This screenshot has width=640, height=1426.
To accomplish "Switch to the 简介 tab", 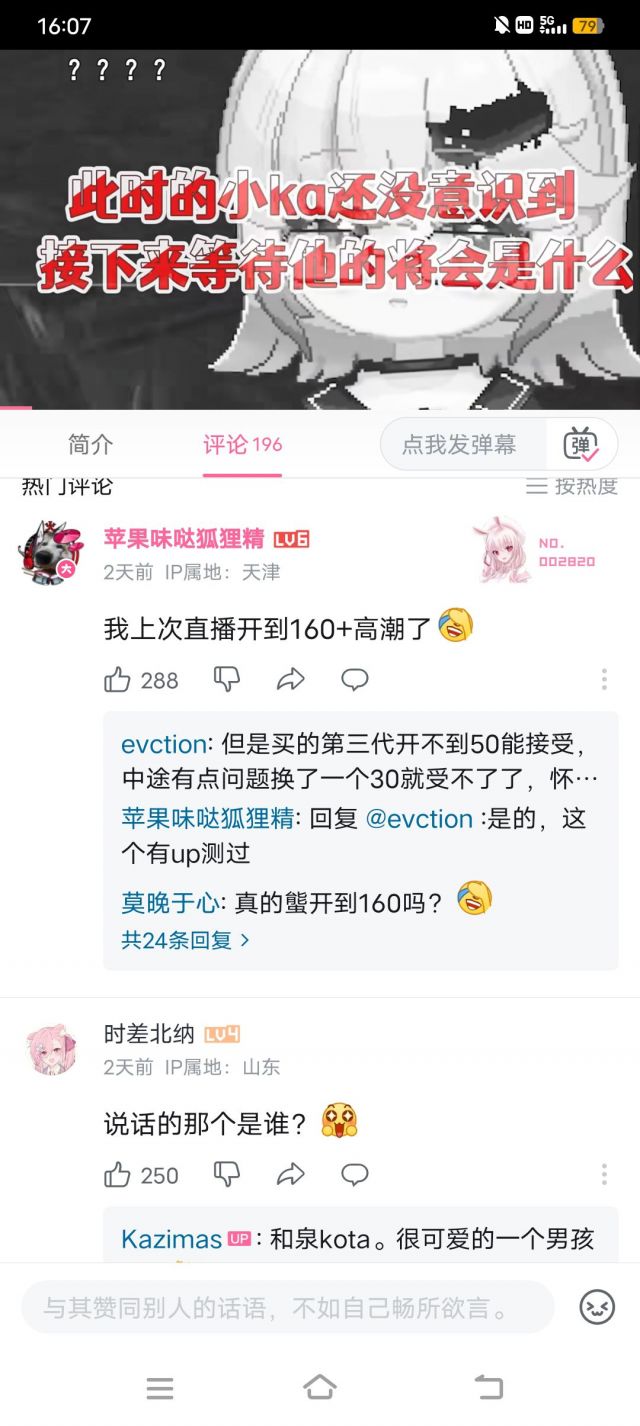I will click(91, 444).
